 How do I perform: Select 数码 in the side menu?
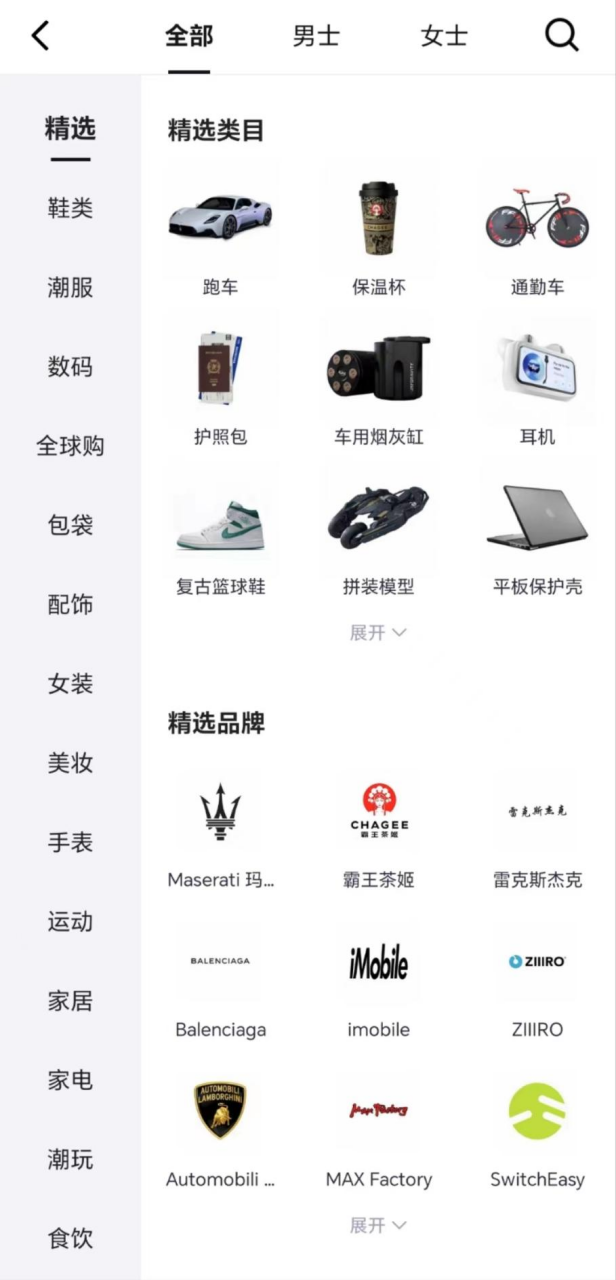coord(70,367)
